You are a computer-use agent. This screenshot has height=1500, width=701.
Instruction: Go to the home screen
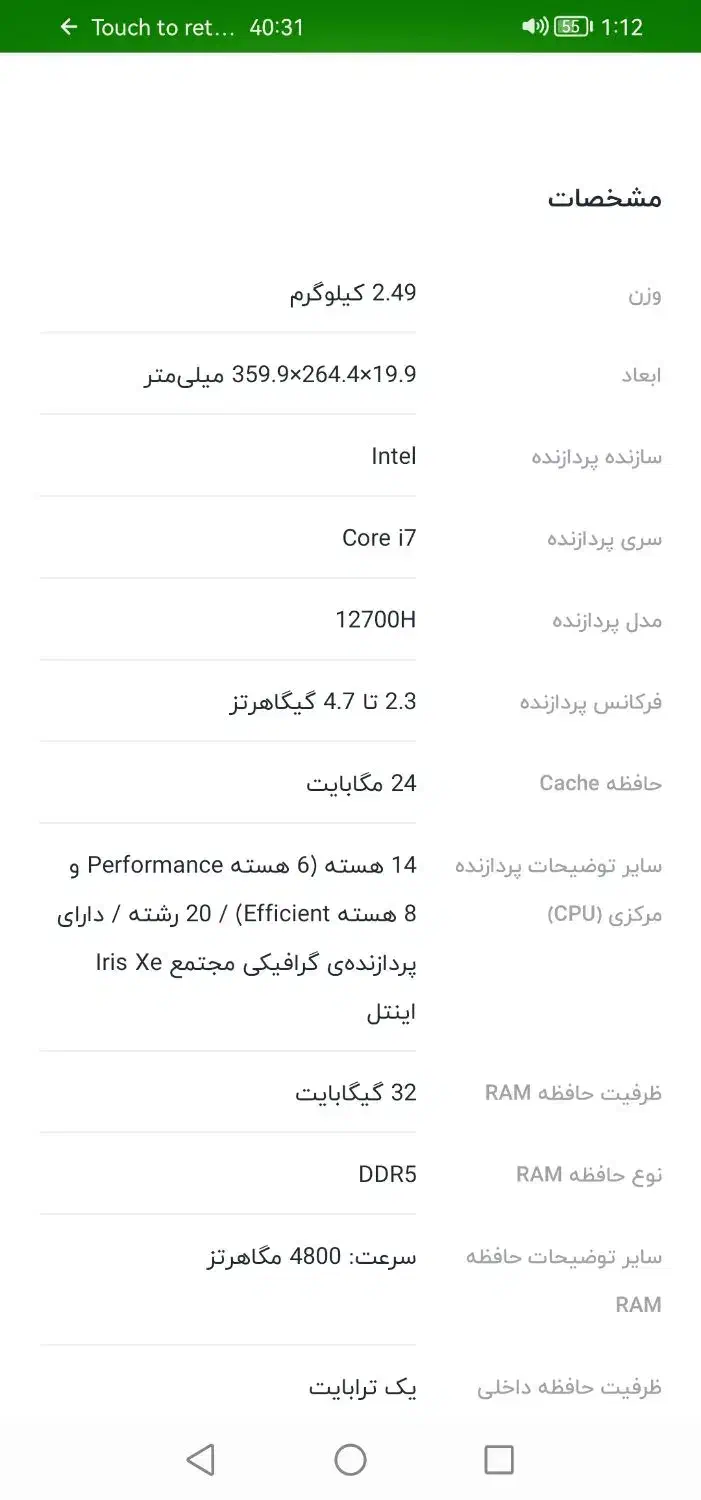point(350,1460)
